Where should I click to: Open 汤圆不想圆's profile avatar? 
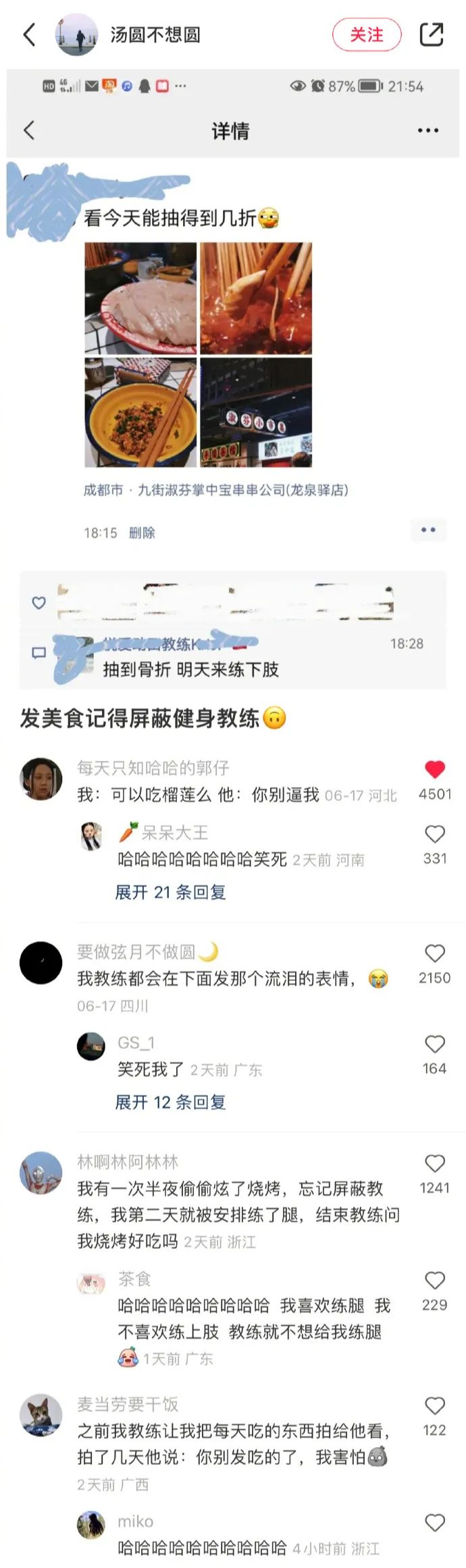pos(76,34)
